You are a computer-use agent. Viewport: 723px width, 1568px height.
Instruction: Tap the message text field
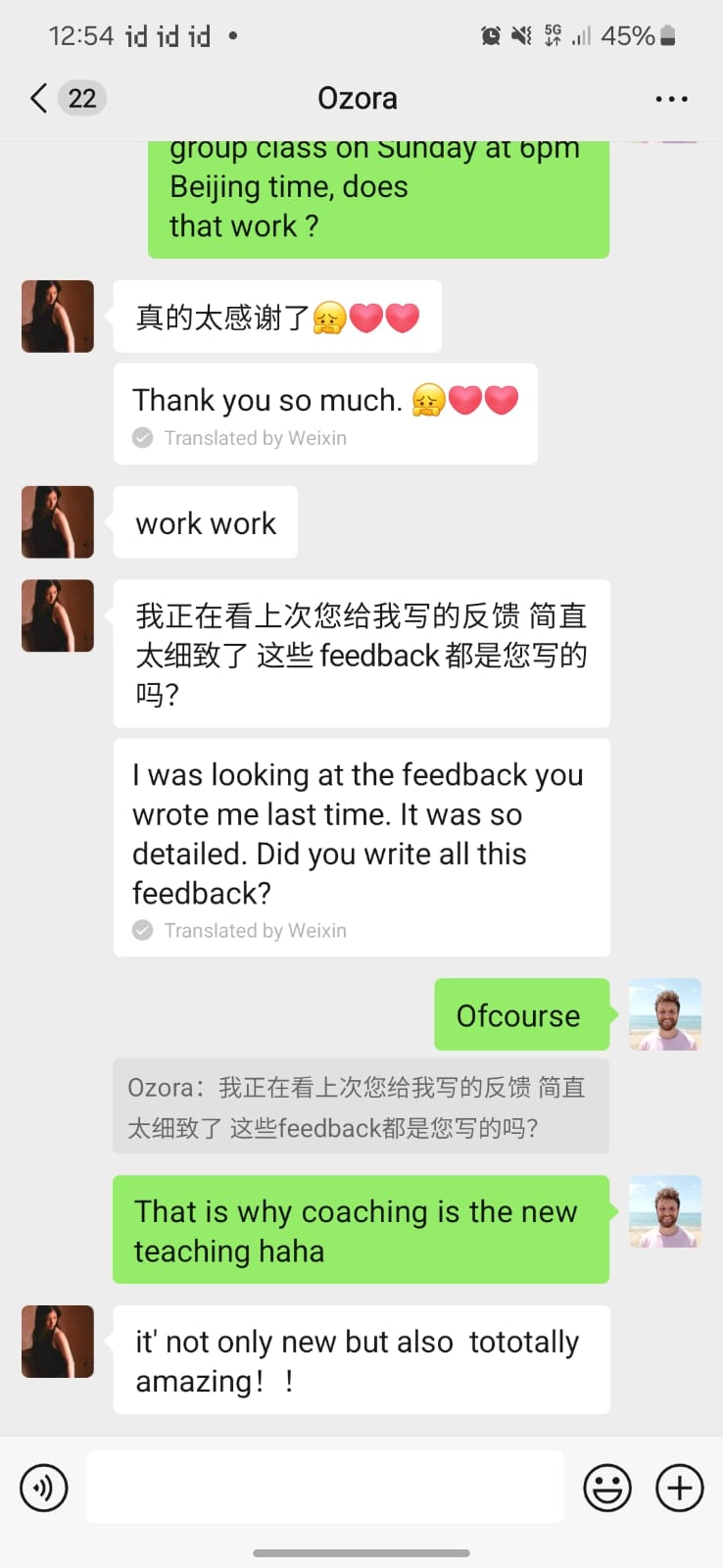coord(325,1487)
